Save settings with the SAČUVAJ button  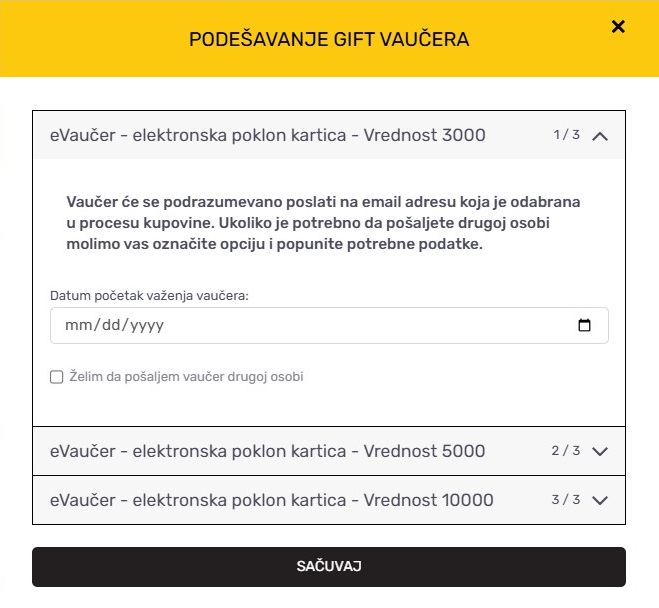pyautogui.click(x=328, y=566)
